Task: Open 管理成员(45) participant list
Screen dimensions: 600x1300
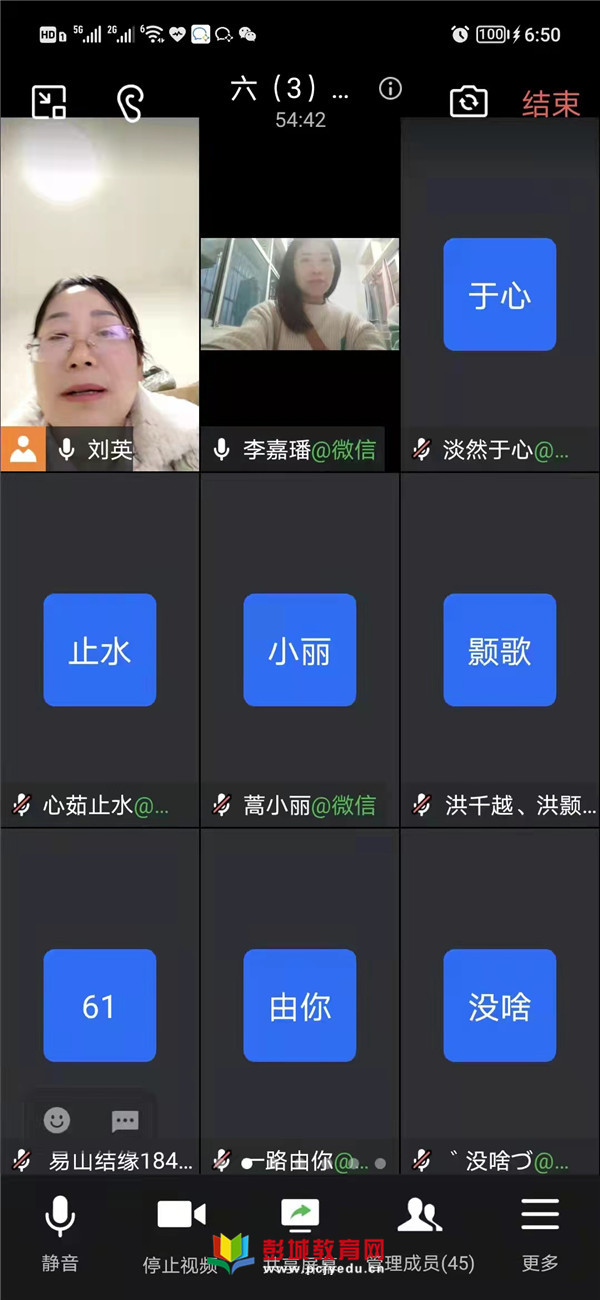Action: [x=420, y=1232]
